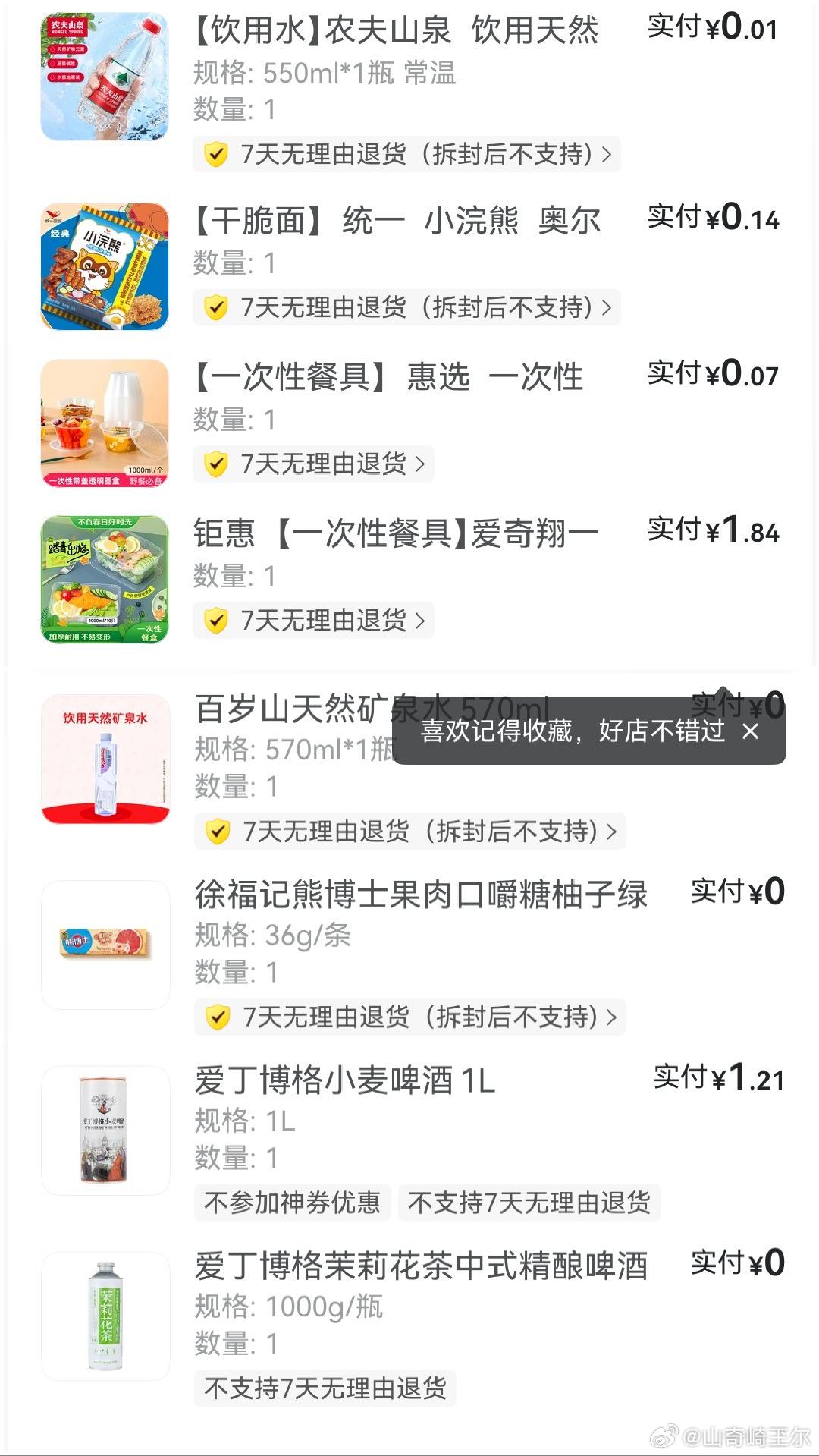Screen dimensions: 819x1456
Task: Expand 7天无理由退货 under 惠选 餐具
Action: 313,464
